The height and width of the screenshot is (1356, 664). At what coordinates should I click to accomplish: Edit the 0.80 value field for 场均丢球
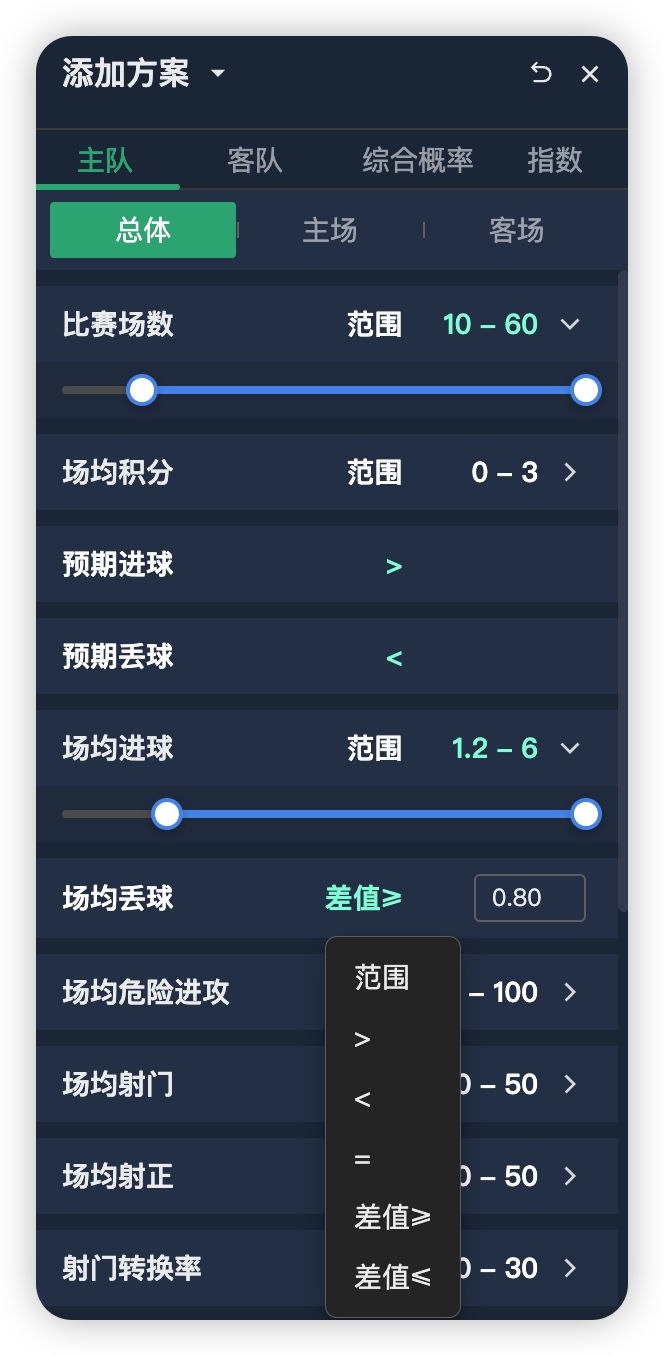tap(529, 898)
